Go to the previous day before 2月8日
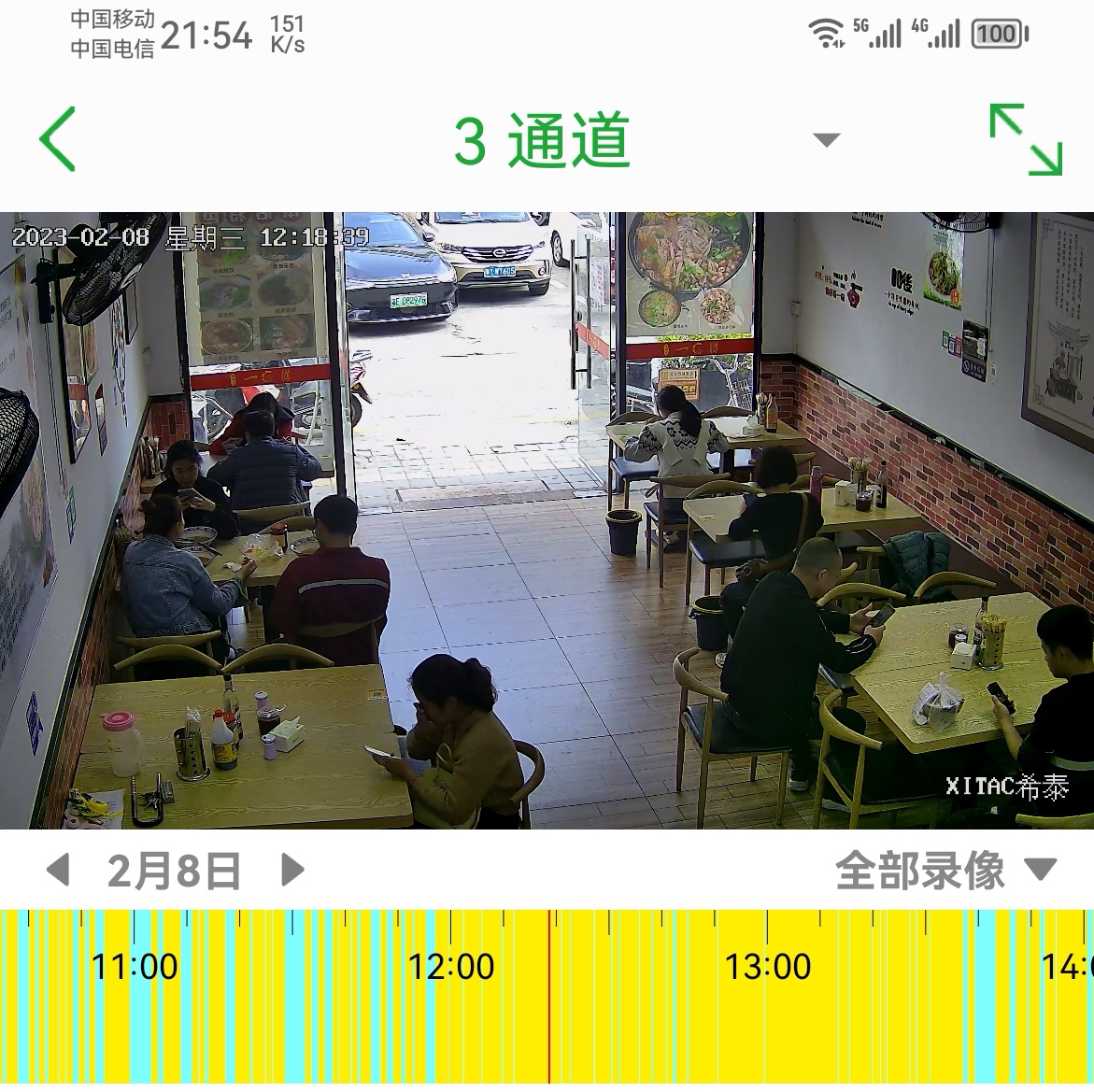Viewport: 1094px width, 1092px height. 58,870
